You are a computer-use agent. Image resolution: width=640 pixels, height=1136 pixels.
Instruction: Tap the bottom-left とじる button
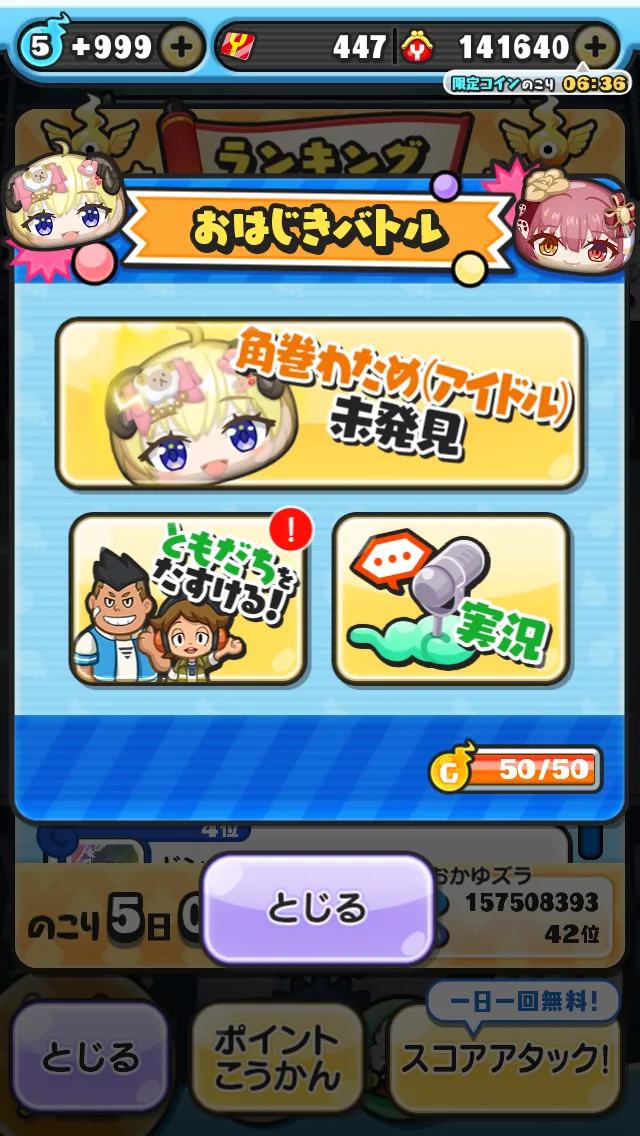91,1058
